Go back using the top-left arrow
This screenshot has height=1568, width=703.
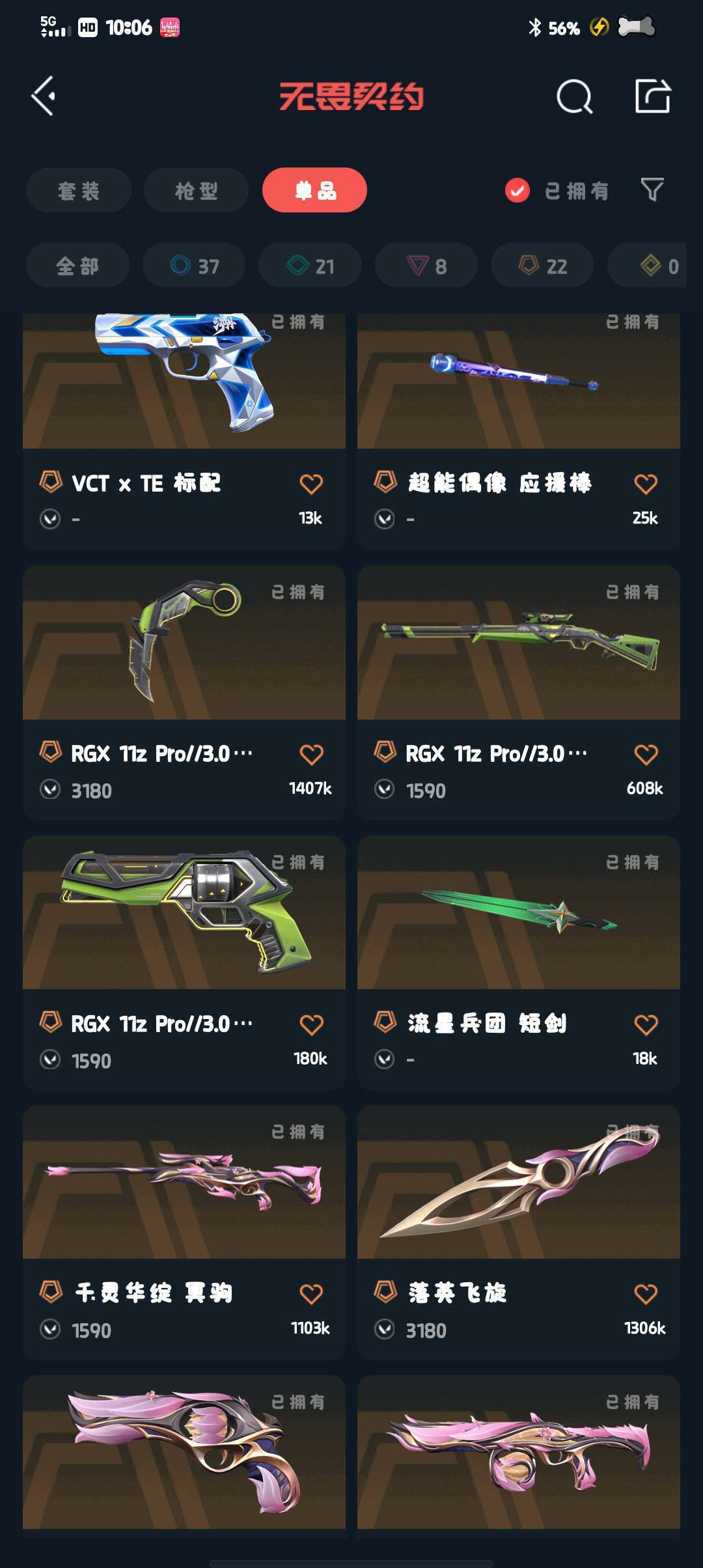point(44,96)
